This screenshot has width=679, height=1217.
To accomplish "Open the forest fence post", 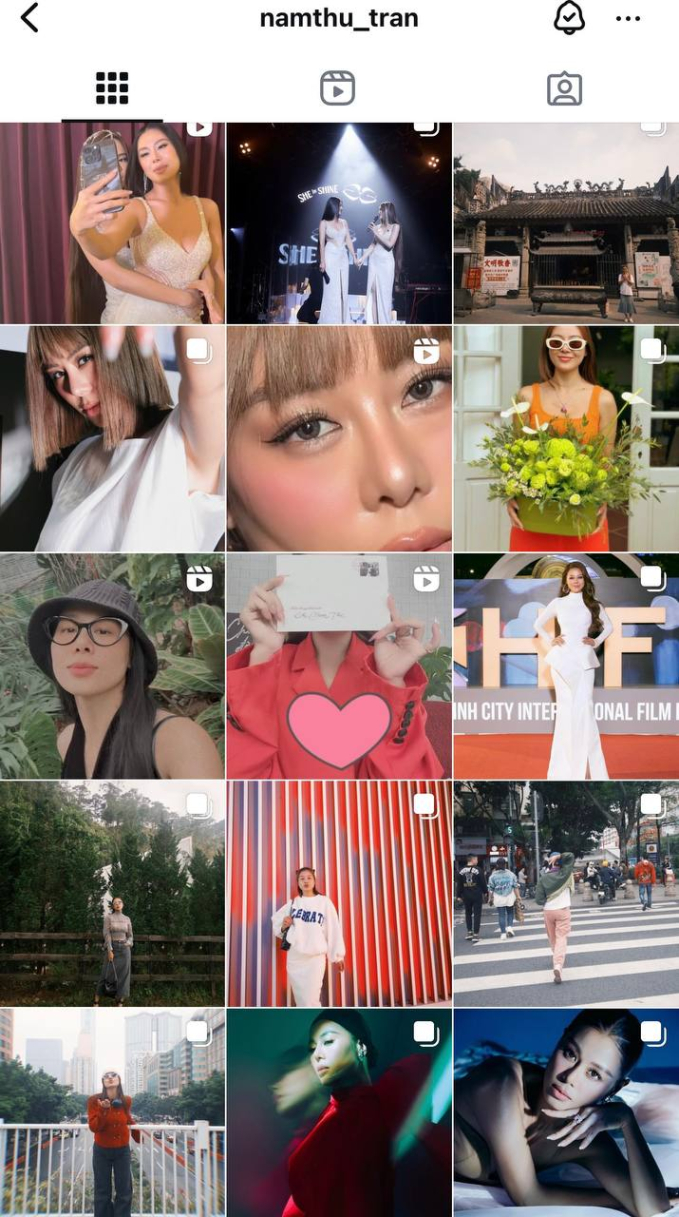I will (112, 894).
